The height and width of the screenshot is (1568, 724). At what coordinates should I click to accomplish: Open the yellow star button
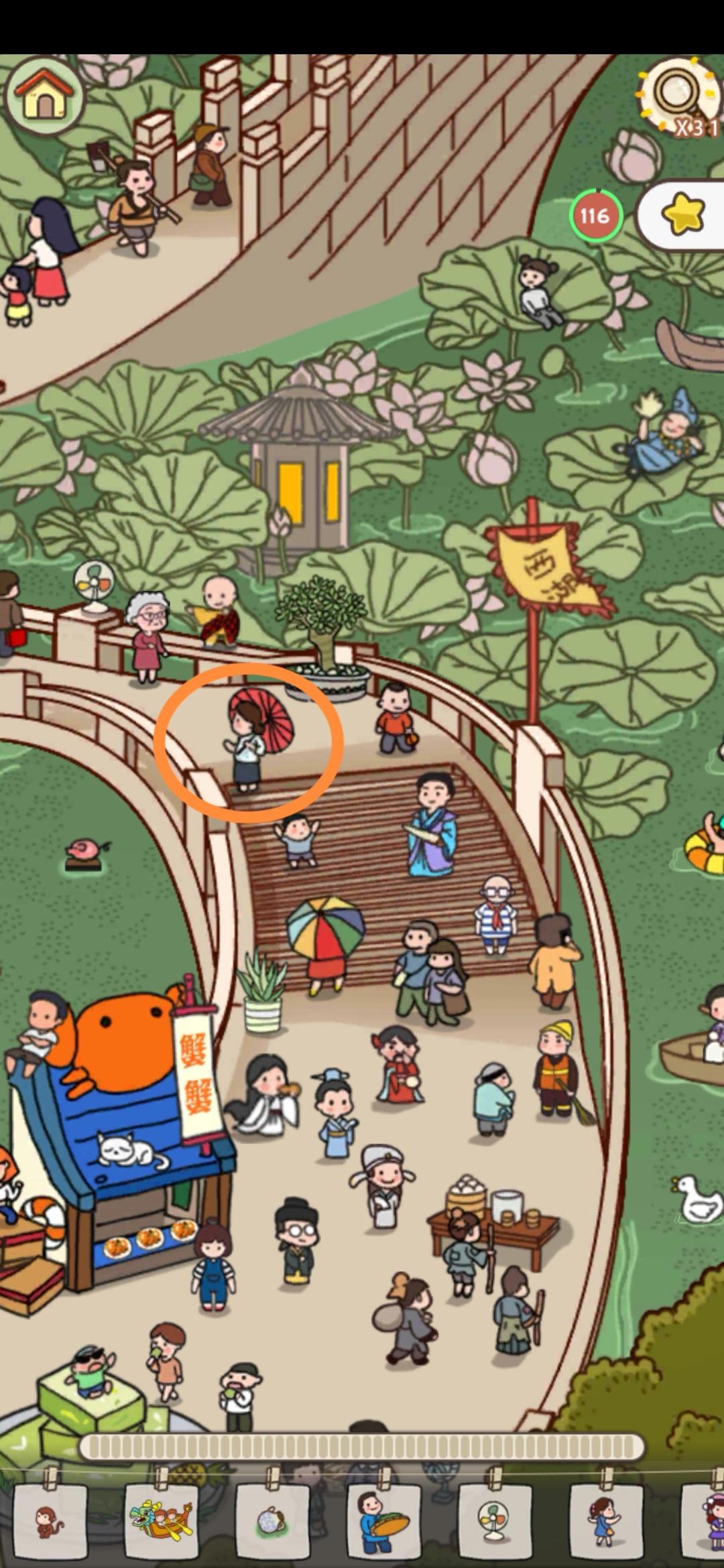pos(684,214)
